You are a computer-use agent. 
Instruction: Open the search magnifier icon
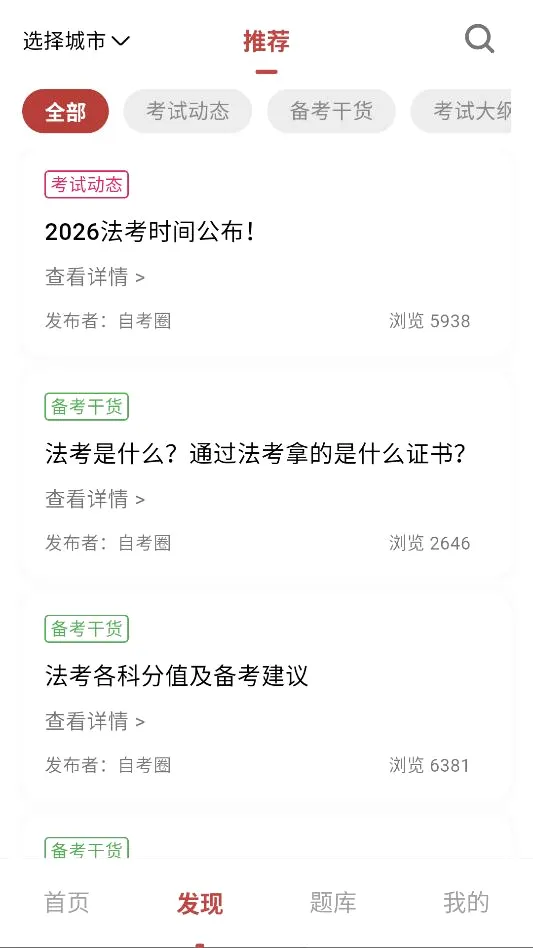point(479,39)
